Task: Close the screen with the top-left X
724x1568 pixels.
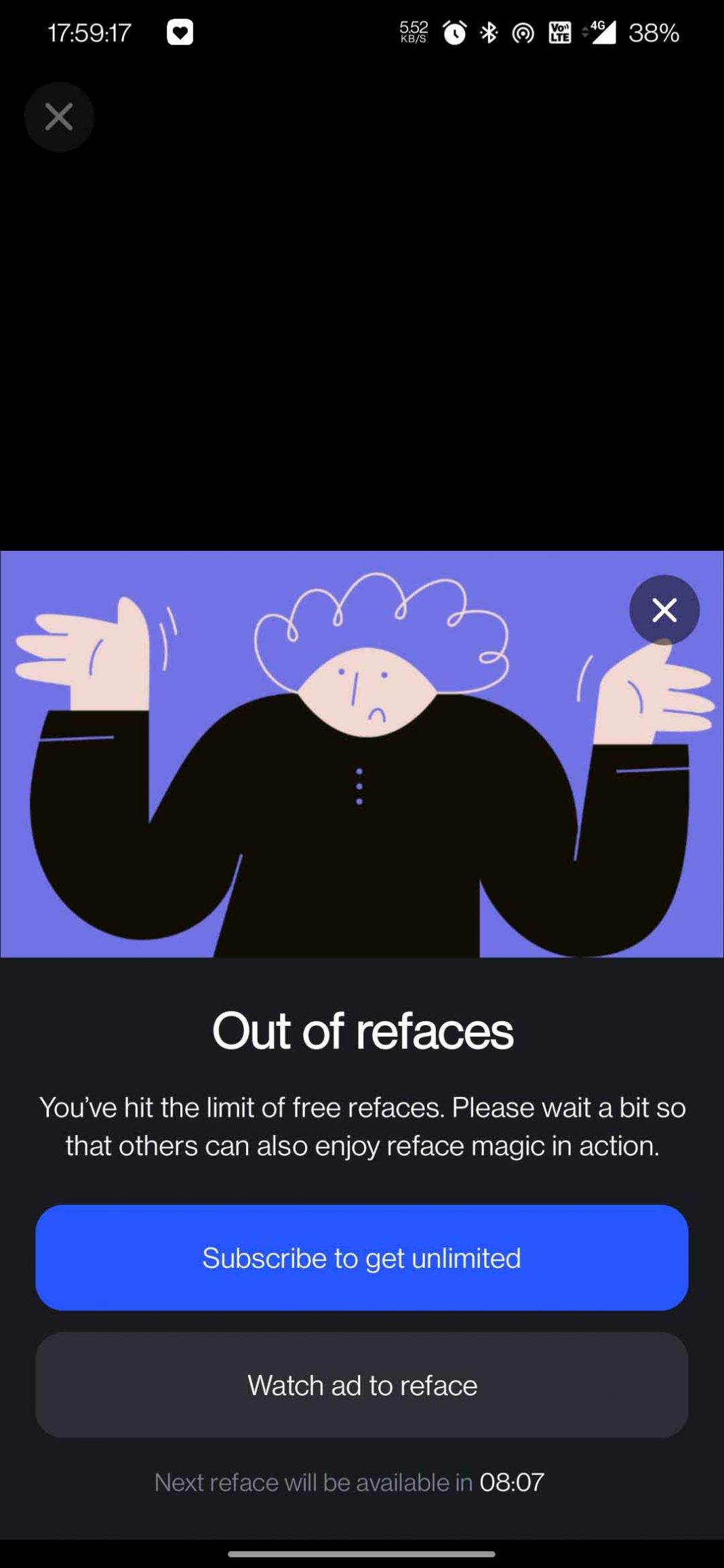Action: pos(59,117)
